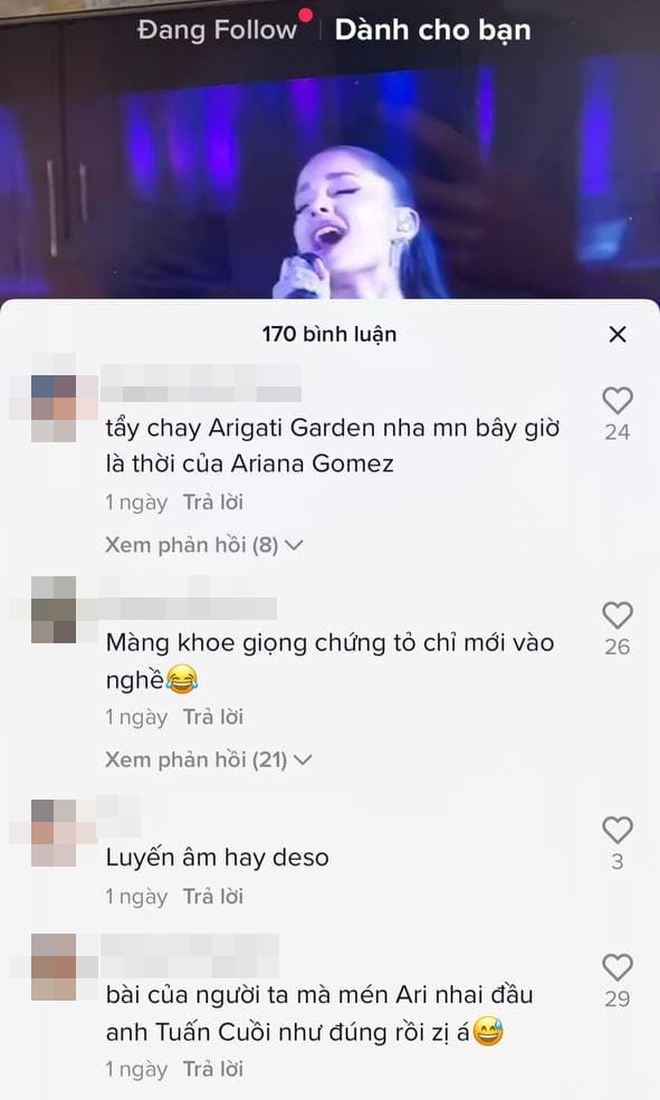Switch to the Dành cho bạn tab
This screenshot has height=1100, width=660.
pos(432,30)
